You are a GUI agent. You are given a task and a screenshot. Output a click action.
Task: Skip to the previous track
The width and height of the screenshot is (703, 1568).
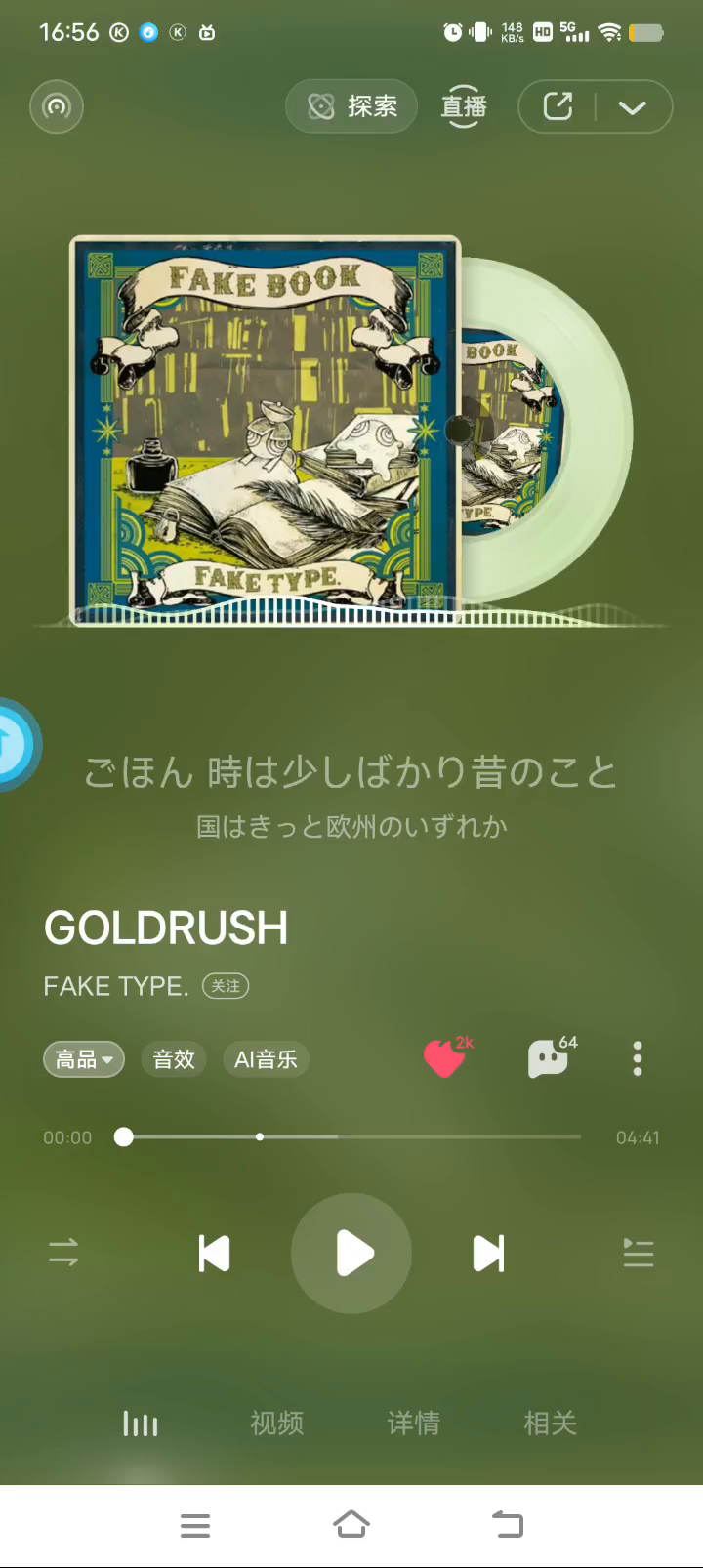tap(214, 1254)
